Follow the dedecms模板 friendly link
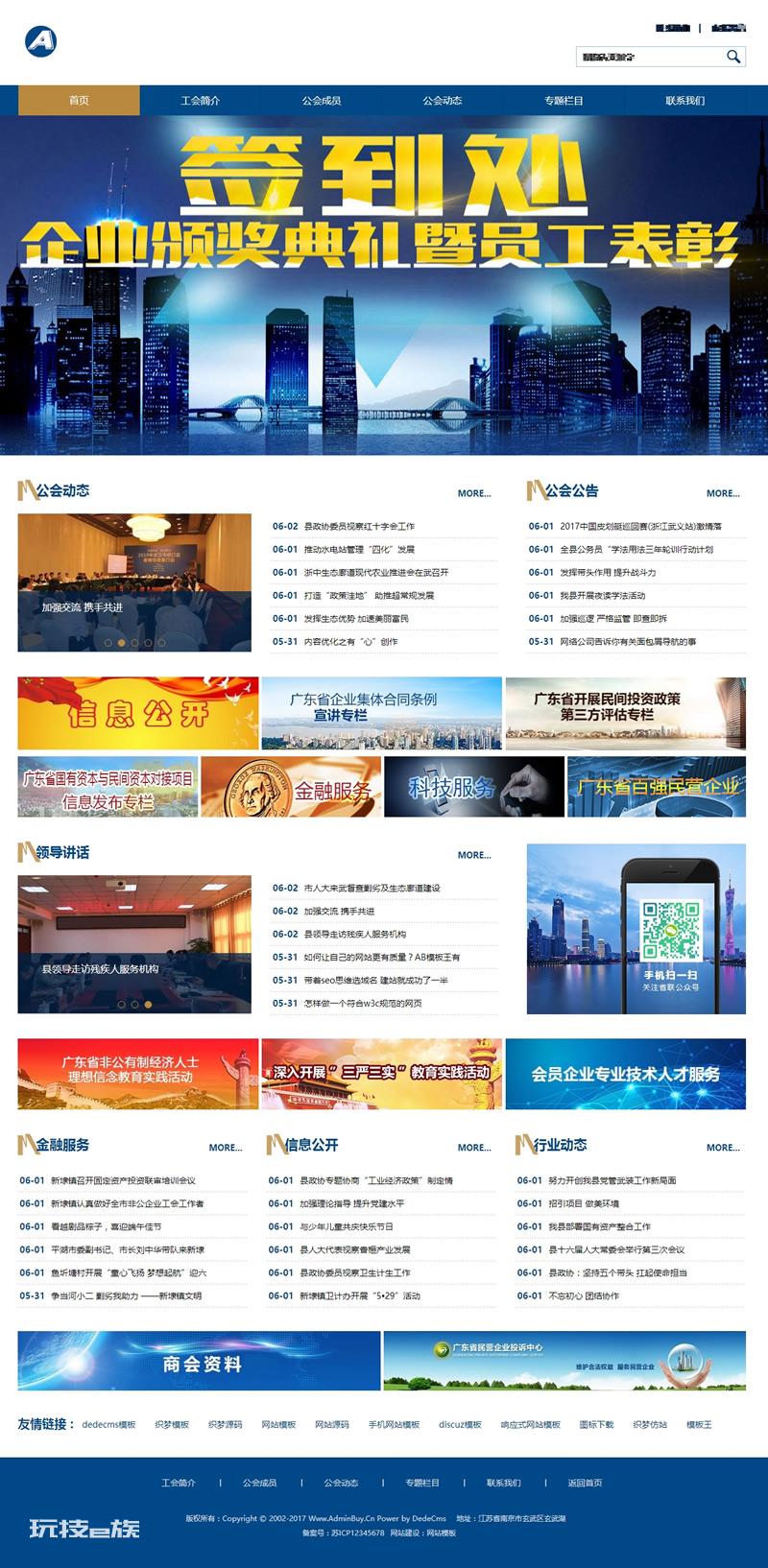The height and width of the screenshot is (1568, 768). click(x=108, y=1425)
